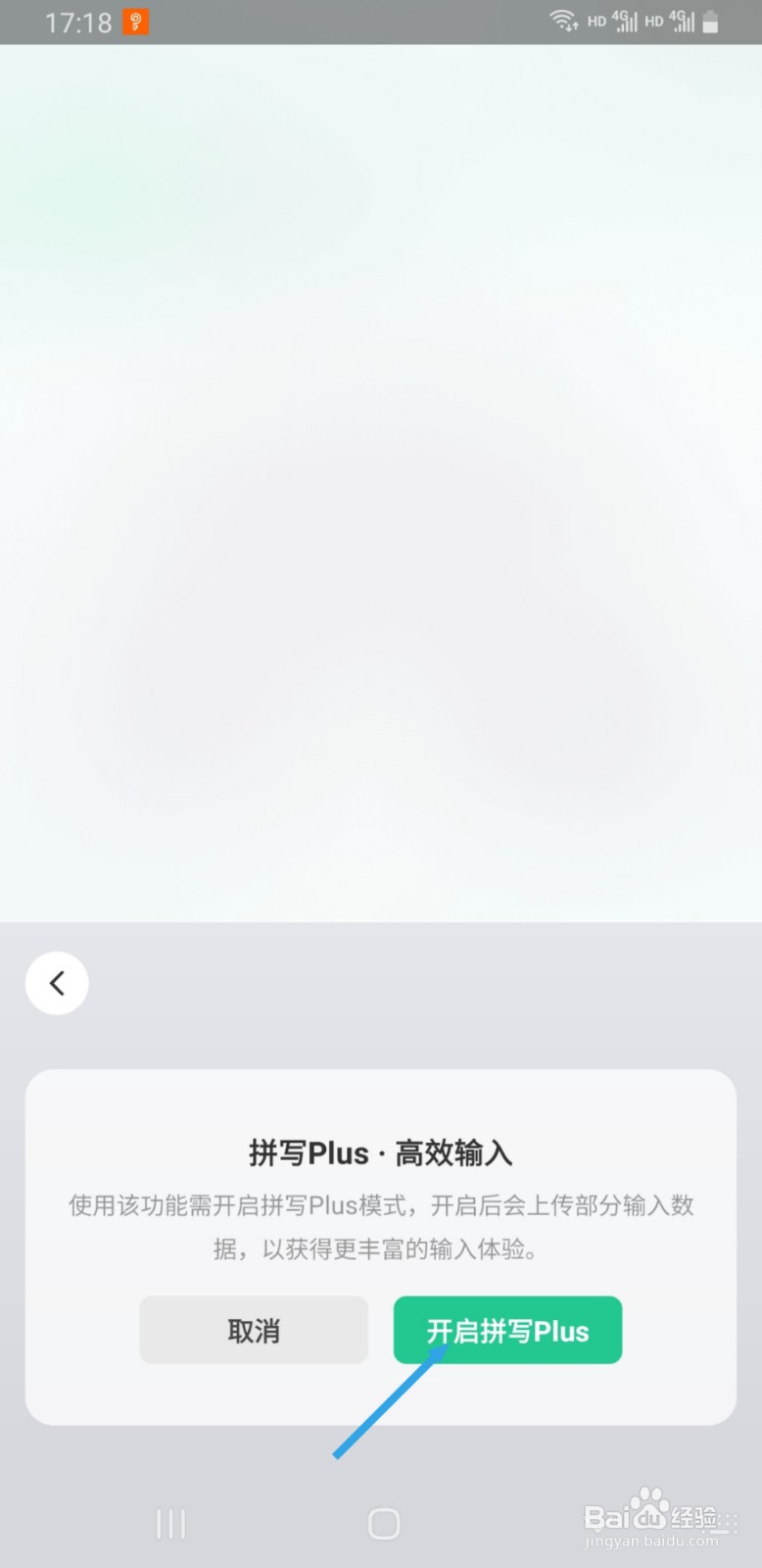The width and height of the screenshot is (762, 1568).
Task: Open recent apps with the navigation button
Action: [x=171, y=1523]
